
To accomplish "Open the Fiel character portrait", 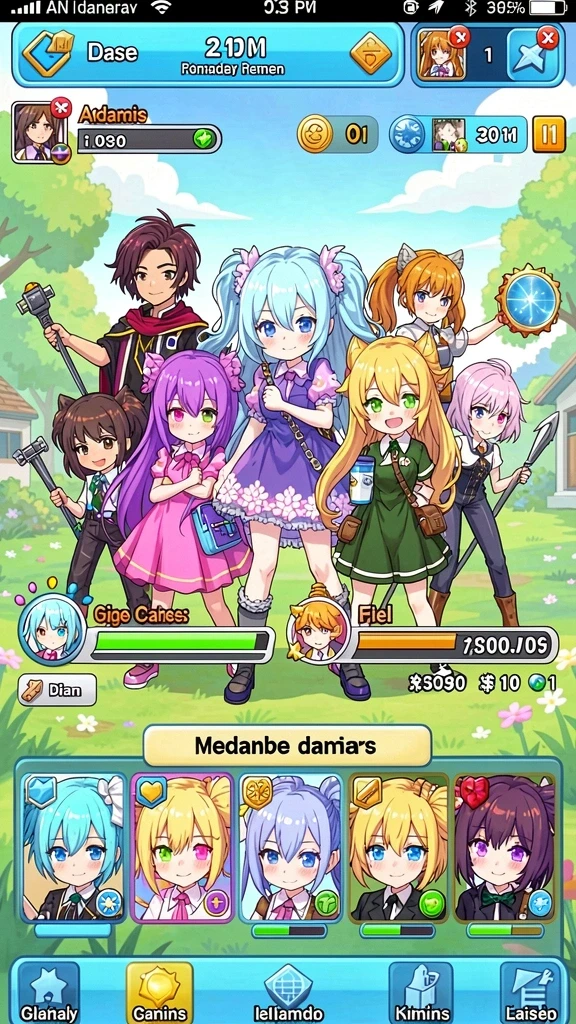I will pos(318,630).
